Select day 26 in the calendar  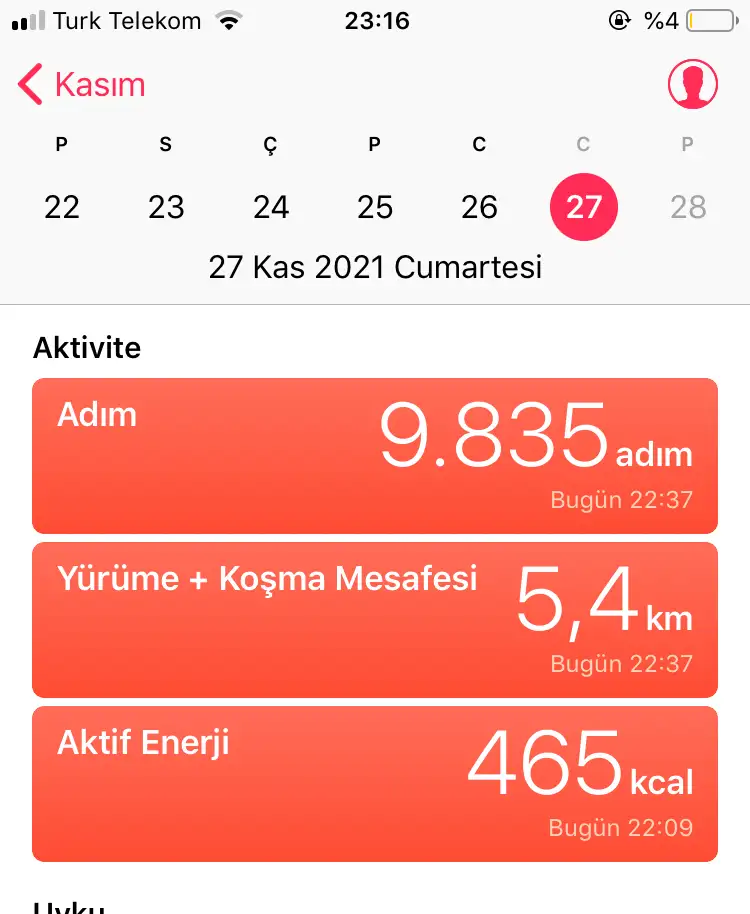[x=479, y=207]
